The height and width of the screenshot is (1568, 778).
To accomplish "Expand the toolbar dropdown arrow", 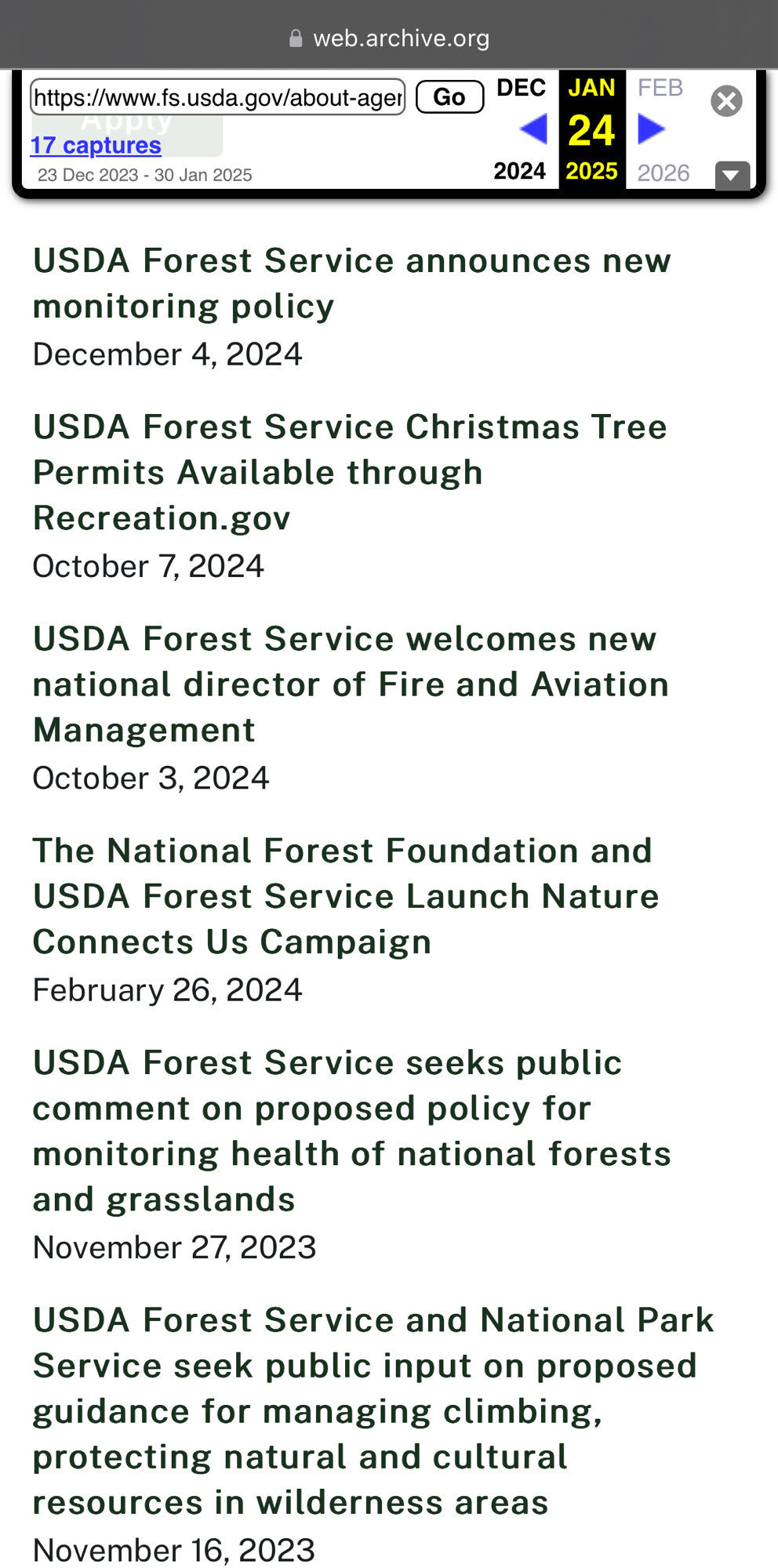I will (x=732, y=175).
